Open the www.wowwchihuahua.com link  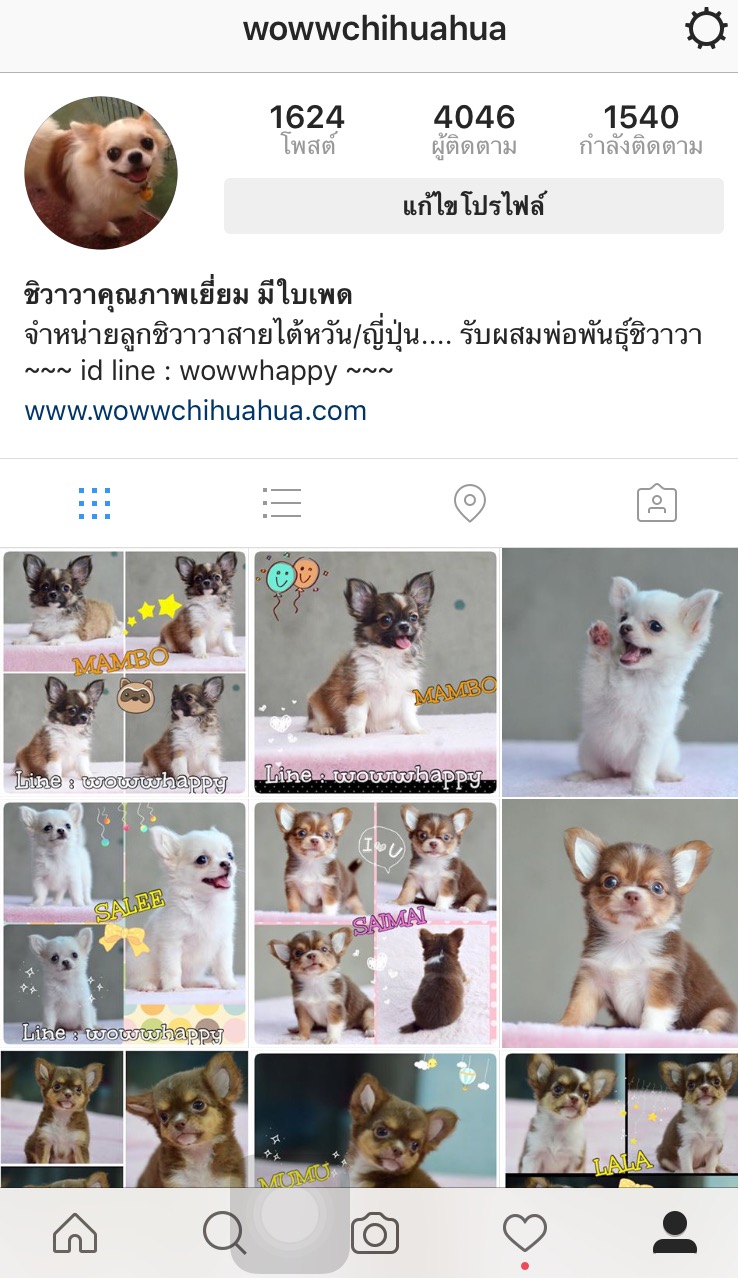[x=195, y=410]
